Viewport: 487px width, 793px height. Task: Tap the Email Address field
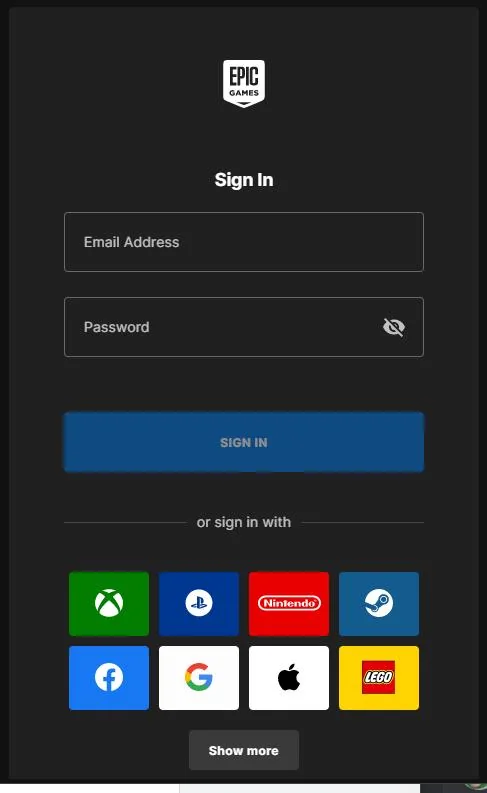[244, 242]
